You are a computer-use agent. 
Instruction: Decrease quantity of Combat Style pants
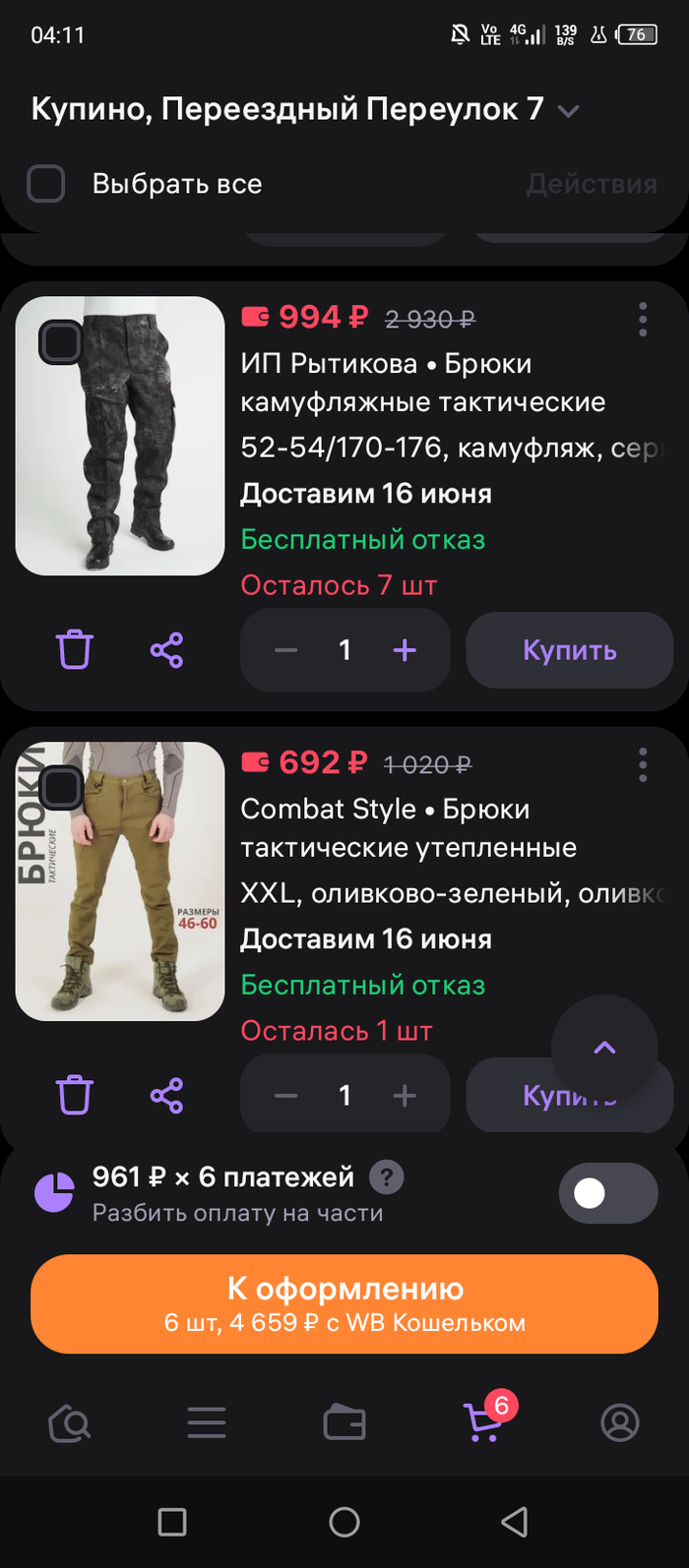pyautogui.click(x=286, y=1095)
